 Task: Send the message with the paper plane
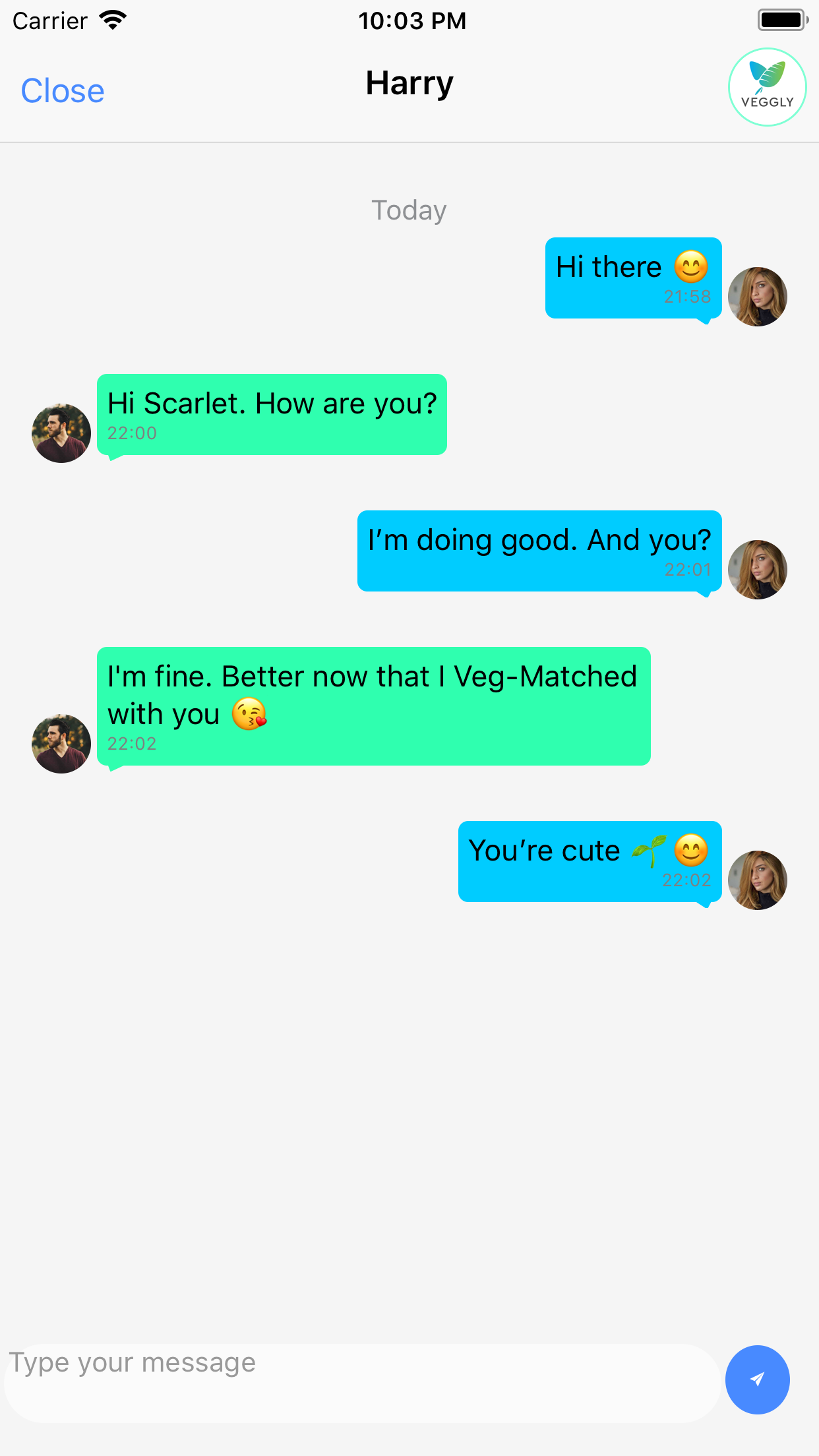(x=757, y=1380)
